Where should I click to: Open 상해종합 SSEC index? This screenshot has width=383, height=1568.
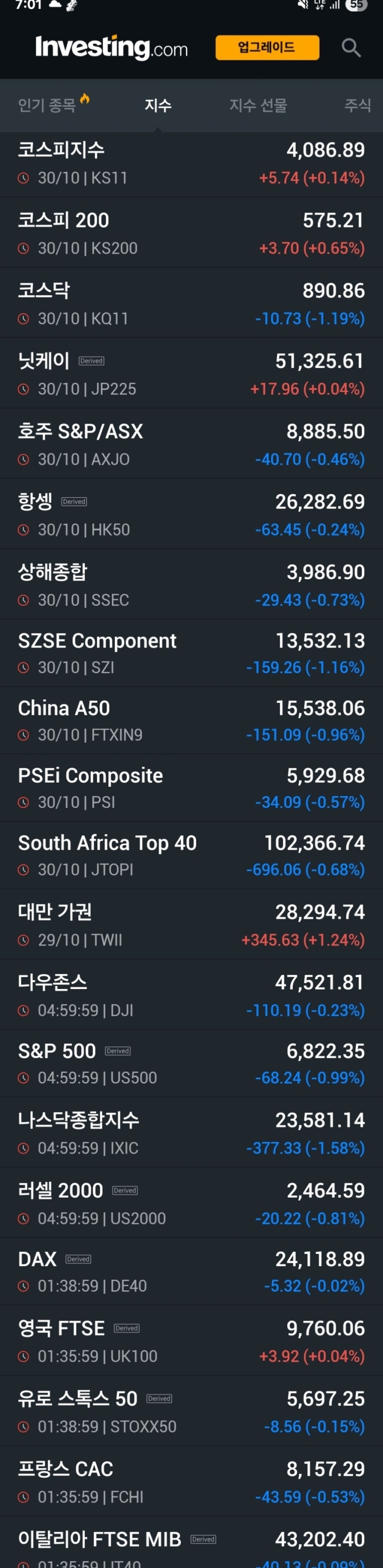click(x=191, y=585)
